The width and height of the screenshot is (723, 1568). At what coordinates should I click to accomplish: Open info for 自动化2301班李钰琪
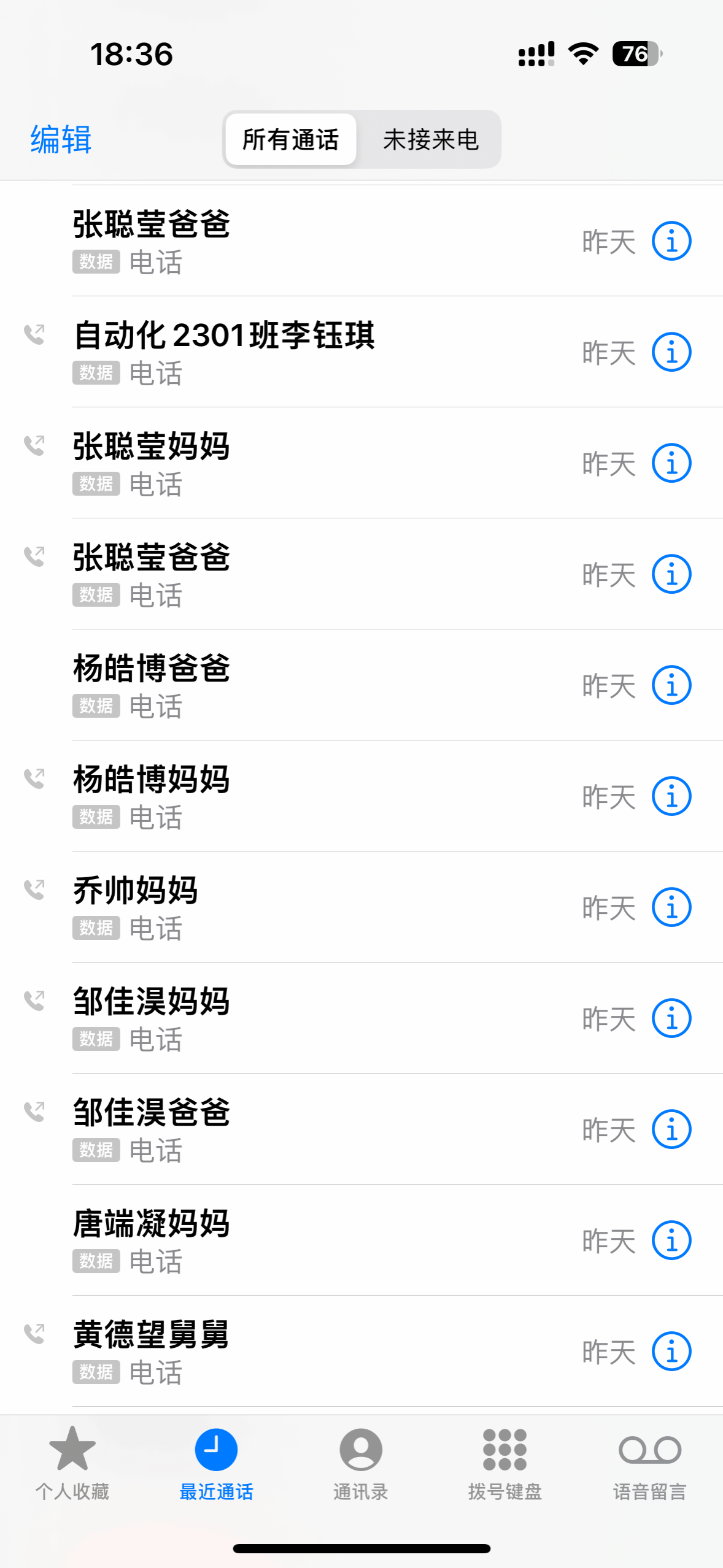click(x=671, y=353)
